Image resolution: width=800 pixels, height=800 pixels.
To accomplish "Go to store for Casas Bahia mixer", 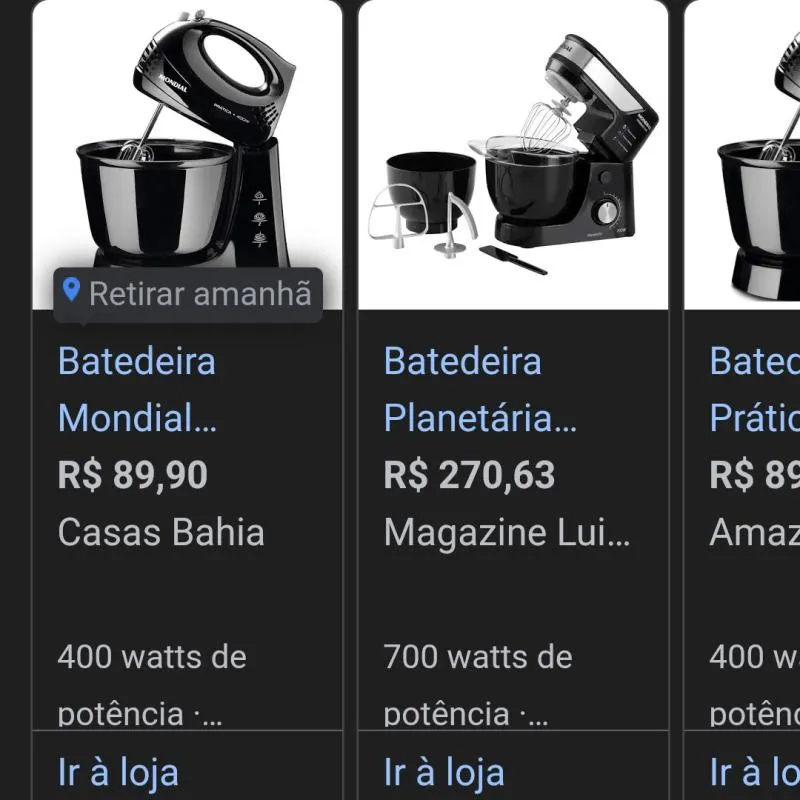I will pos(118,771).
